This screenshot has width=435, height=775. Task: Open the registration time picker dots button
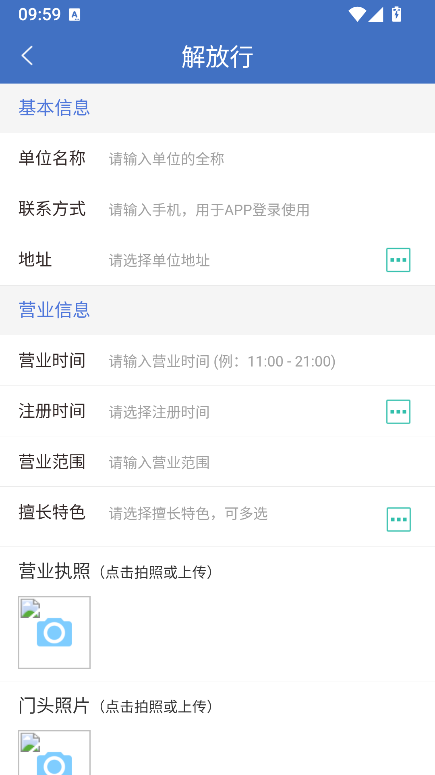click(x=398, y=412)
